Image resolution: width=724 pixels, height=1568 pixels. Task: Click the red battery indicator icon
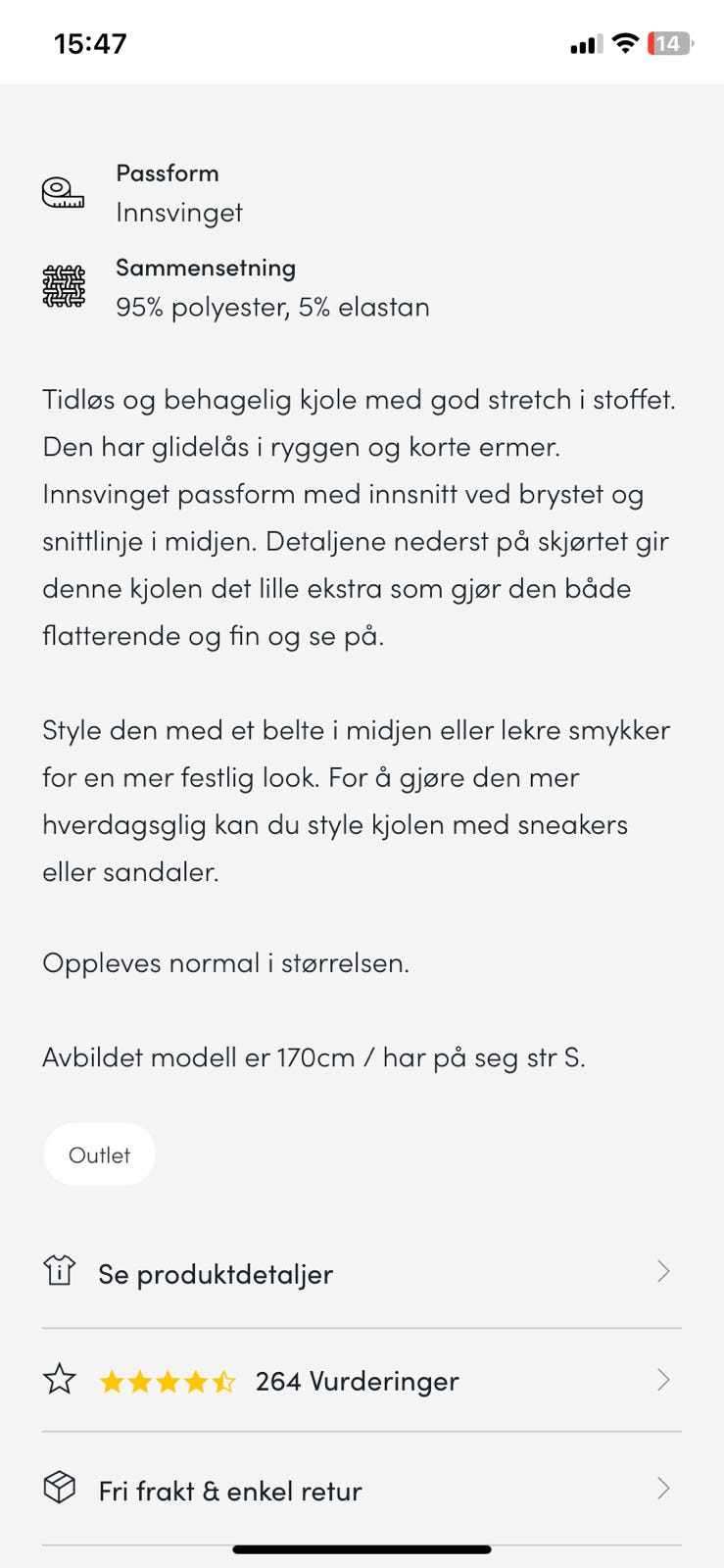pyautogui.click(x=673, y=42)
